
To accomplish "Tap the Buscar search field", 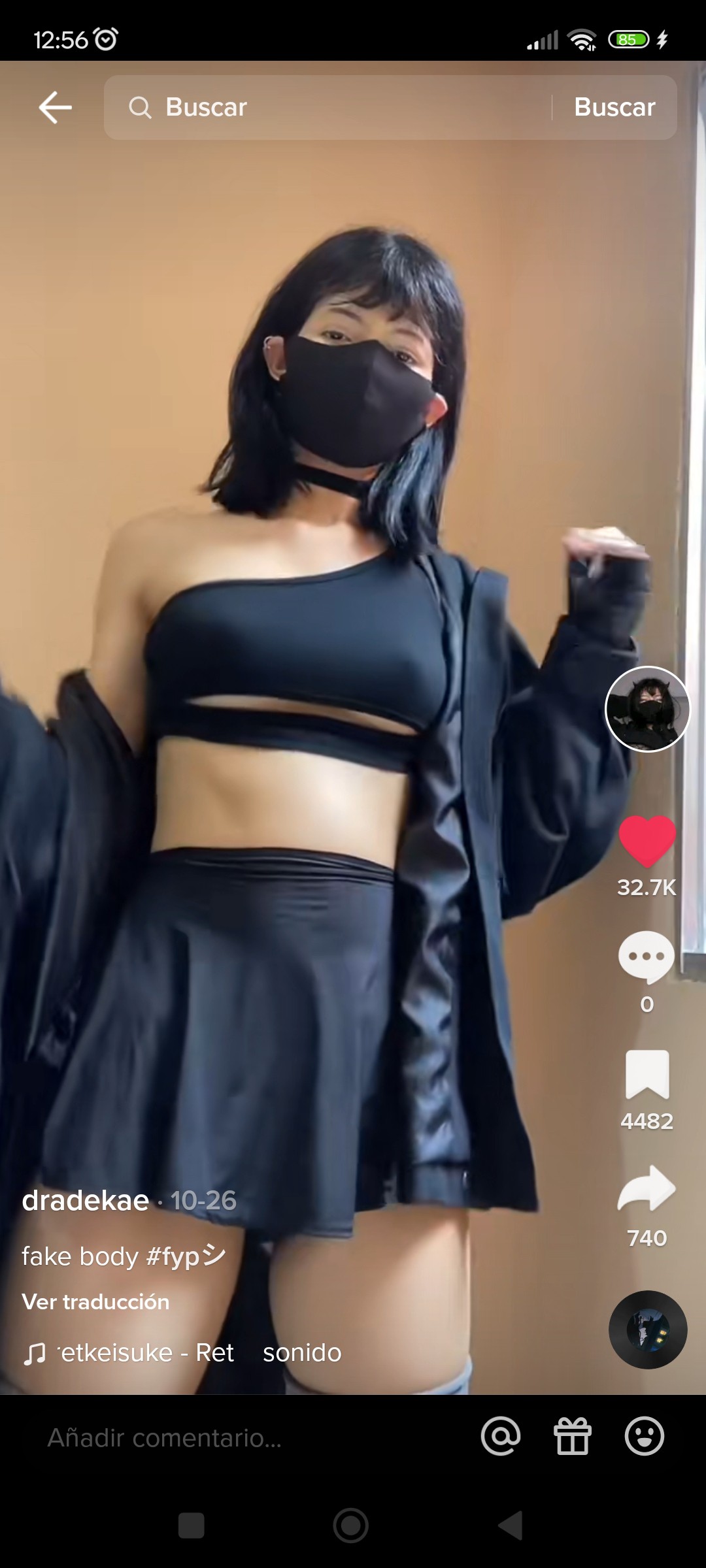I will click(x=327, y=107).
